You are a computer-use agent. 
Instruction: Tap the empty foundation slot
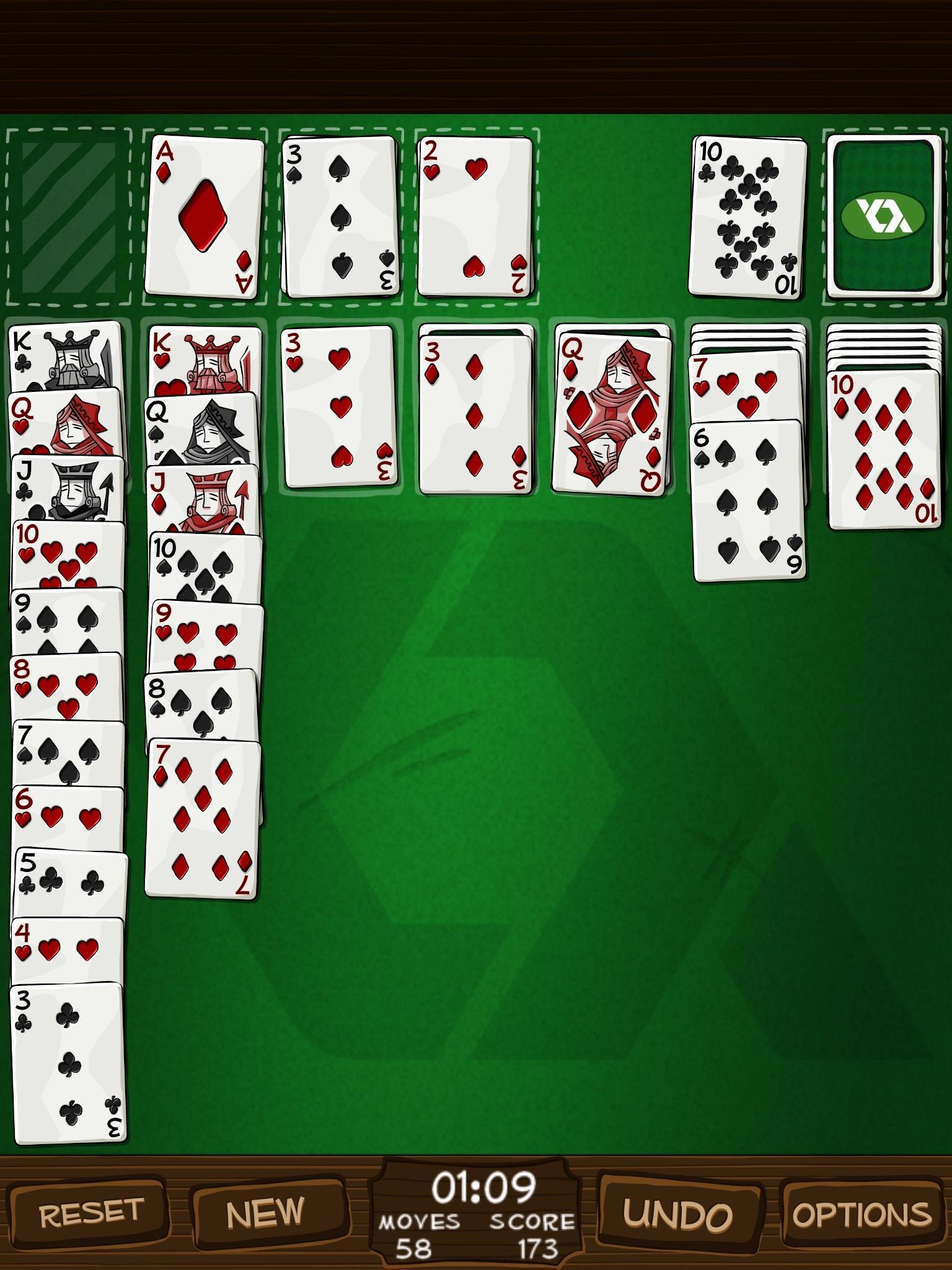(68, 216)
